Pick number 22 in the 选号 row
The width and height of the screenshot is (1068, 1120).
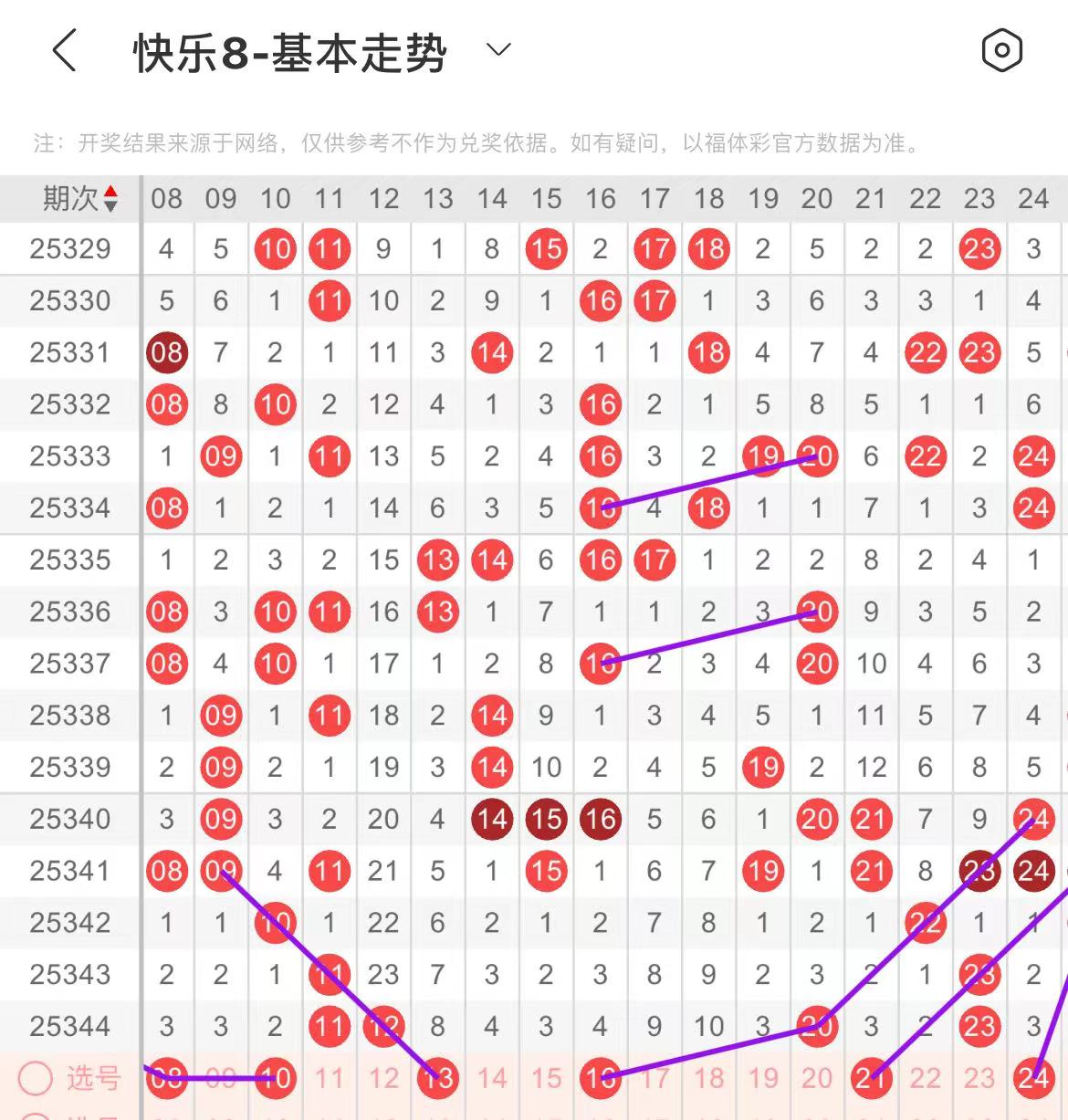[x=925, y=1078]
